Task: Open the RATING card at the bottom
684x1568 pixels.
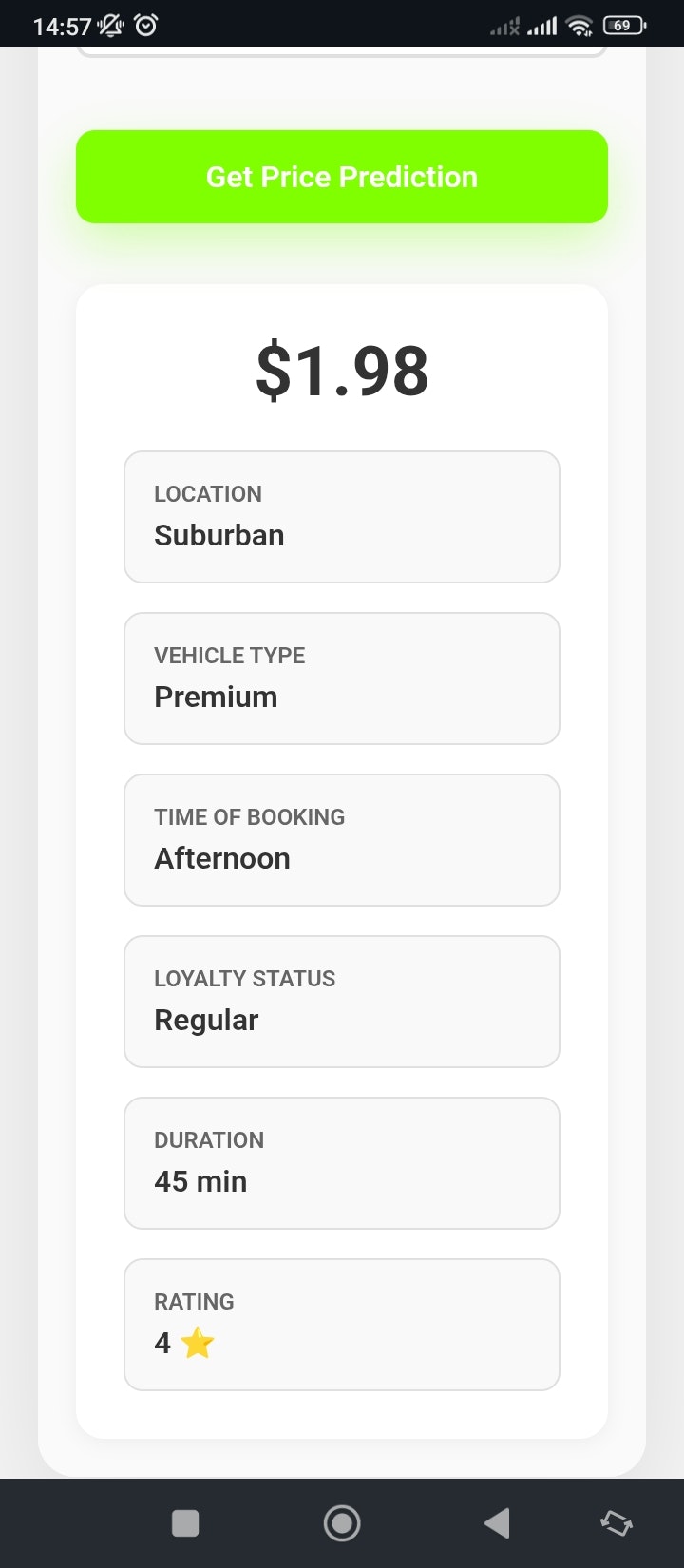Action: click(x=341, y=1324)
